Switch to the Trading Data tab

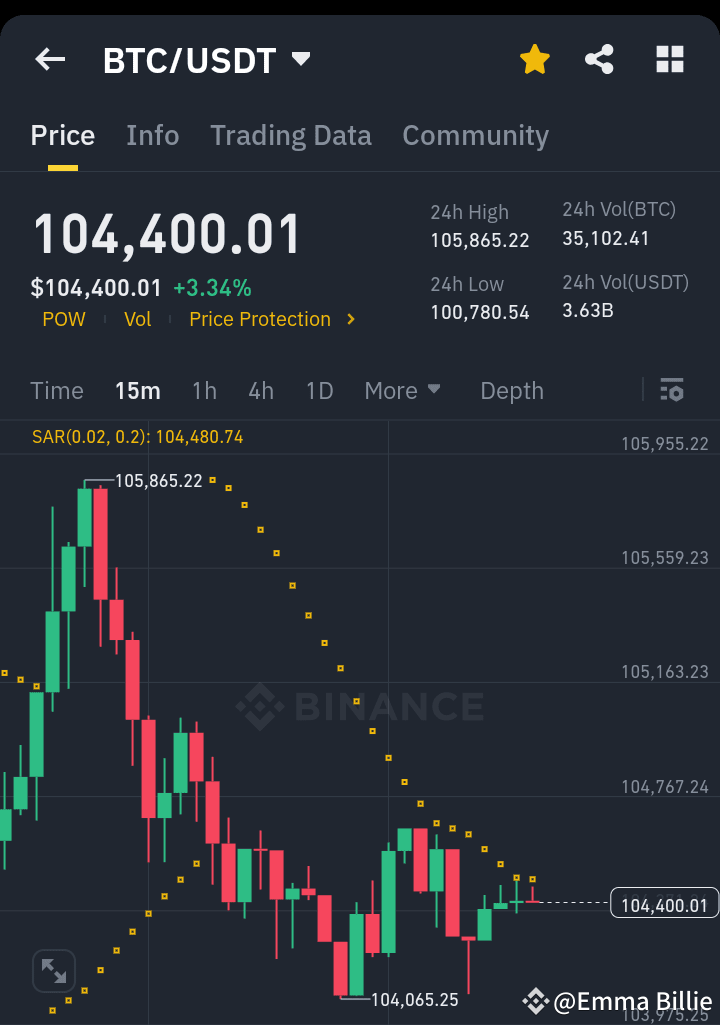(290, 135)
